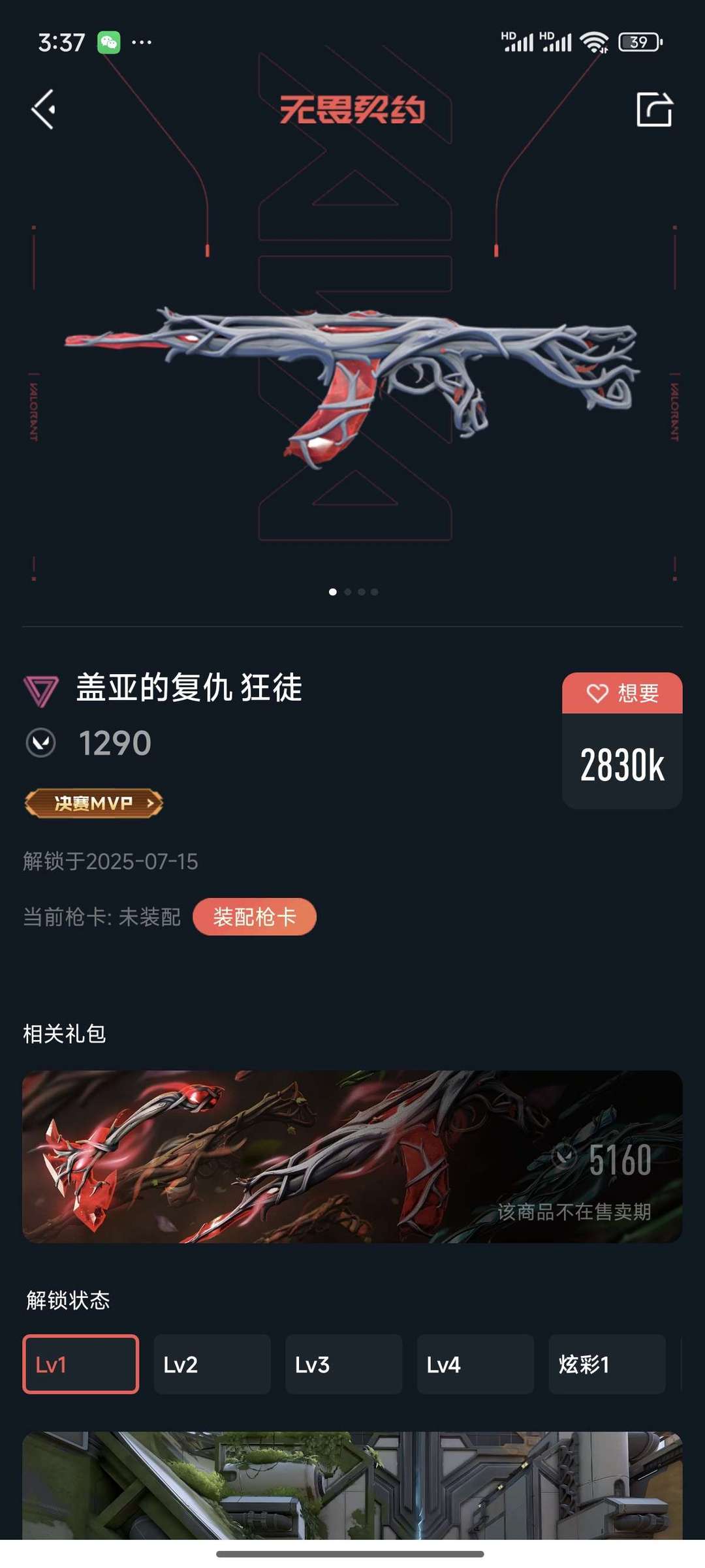
Task: Tap the 想要 wishlist heart button
Action: pos(622,693)
